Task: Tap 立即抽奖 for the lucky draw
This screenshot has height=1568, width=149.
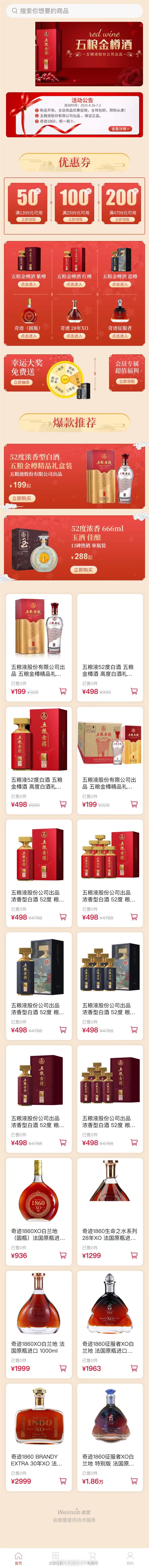Action: point(22,382)
